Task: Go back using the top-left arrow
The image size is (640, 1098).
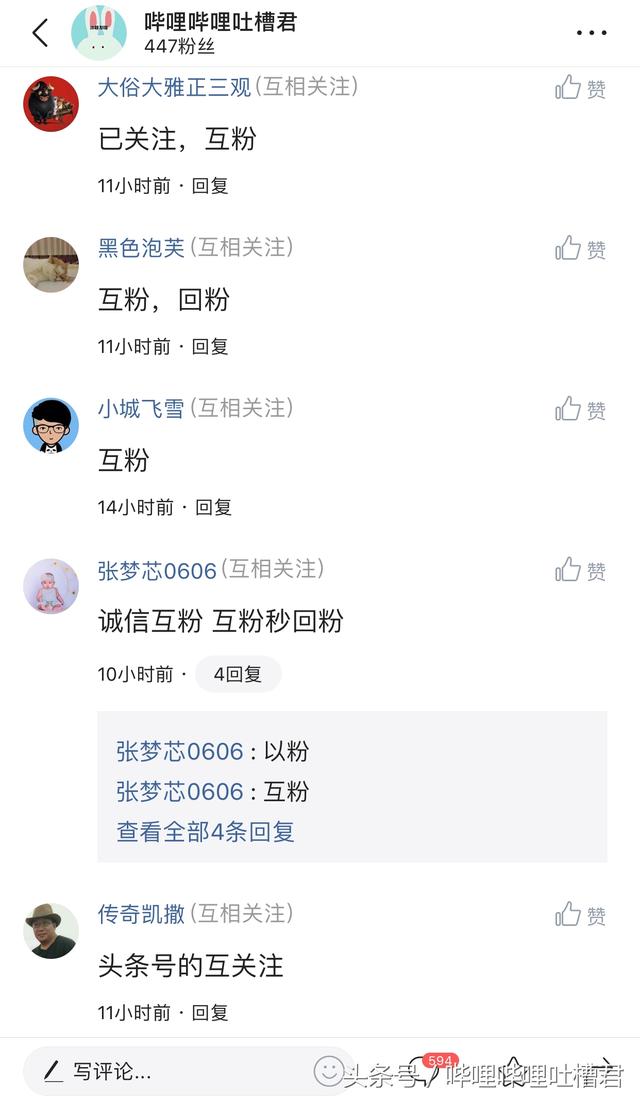Action: (40, 33)
